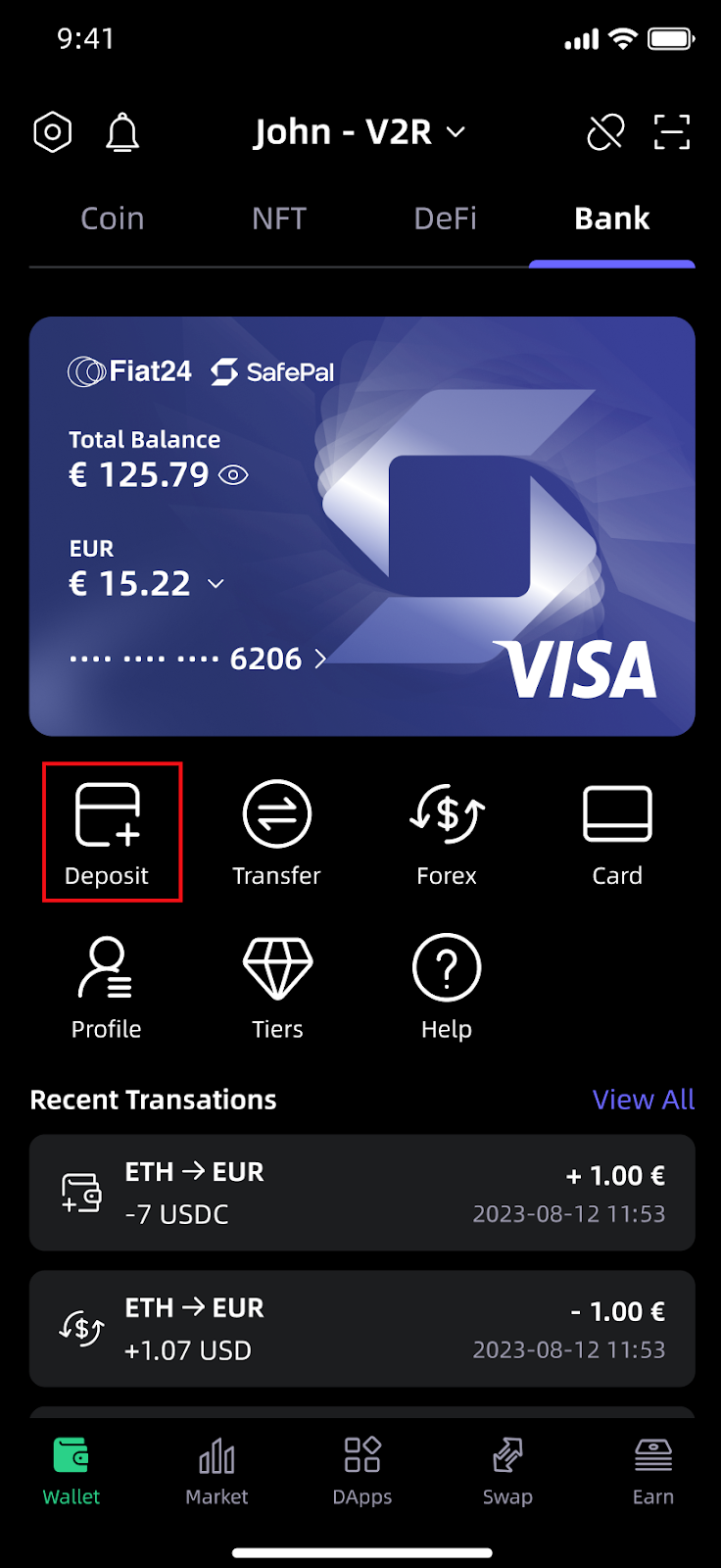Open the -7 USDC deposit transaction
This screenshot has width=721, height=1568.
(361, 1193)
